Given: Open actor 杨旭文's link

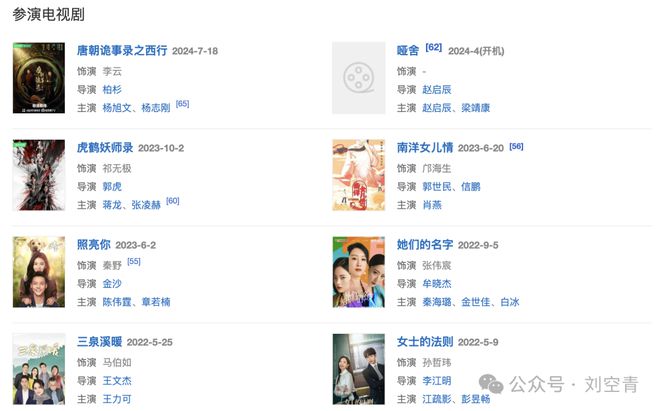Looking at the screenshot, I should pos(117,108).
